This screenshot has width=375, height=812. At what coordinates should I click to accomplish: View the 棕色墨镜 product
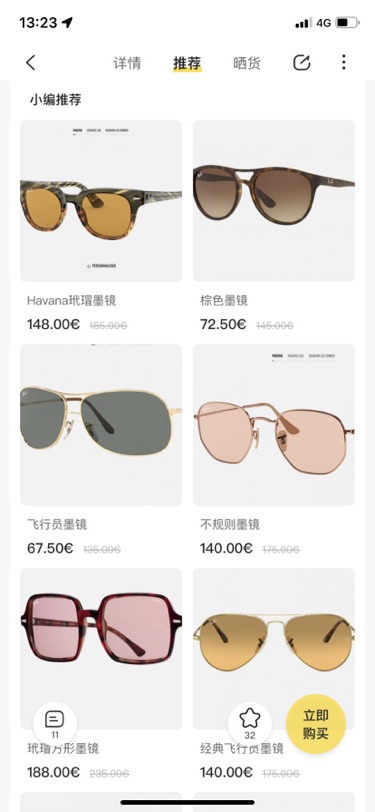[x=274, y=226]
